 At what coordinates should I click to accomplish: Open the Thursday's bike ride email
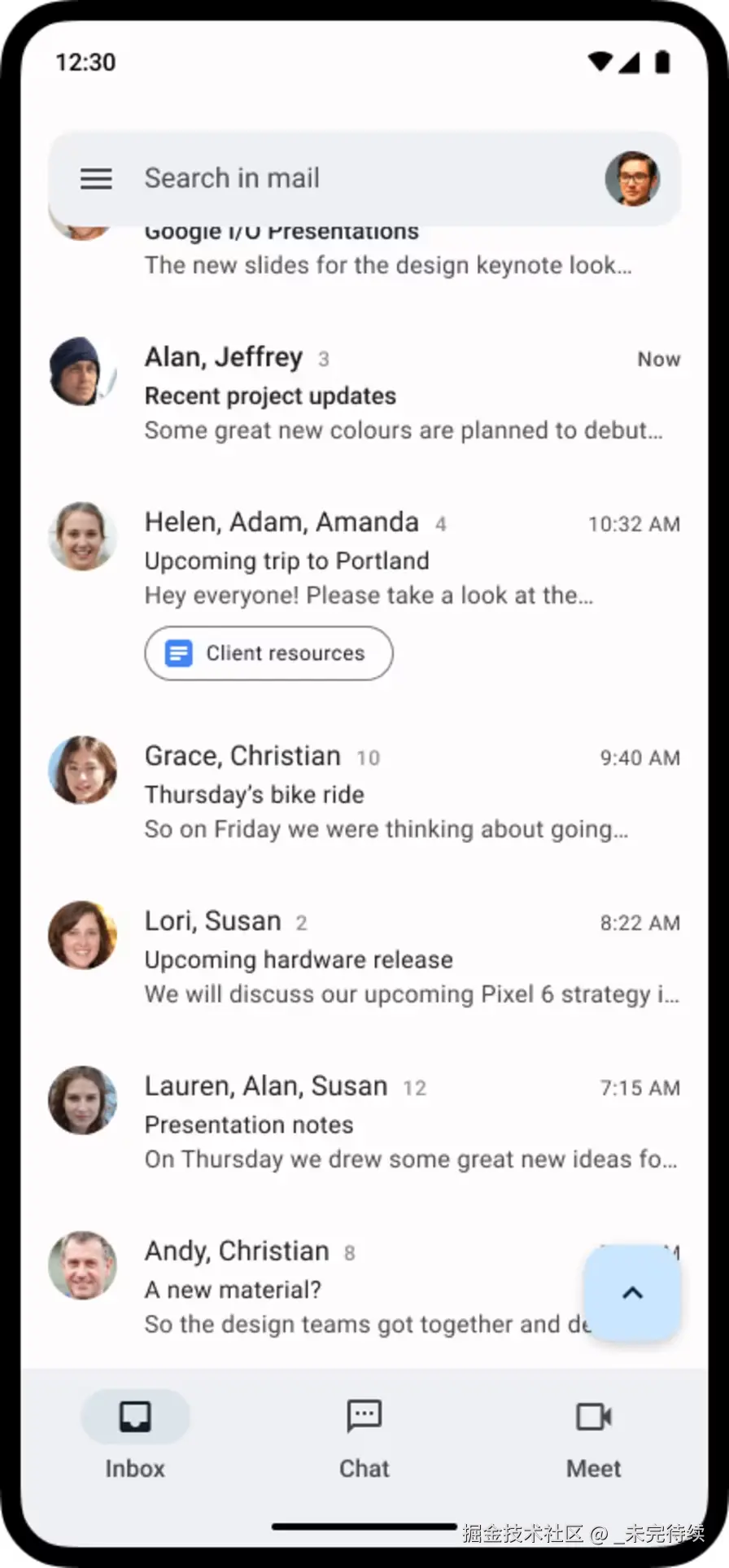(x=364, y=793)
